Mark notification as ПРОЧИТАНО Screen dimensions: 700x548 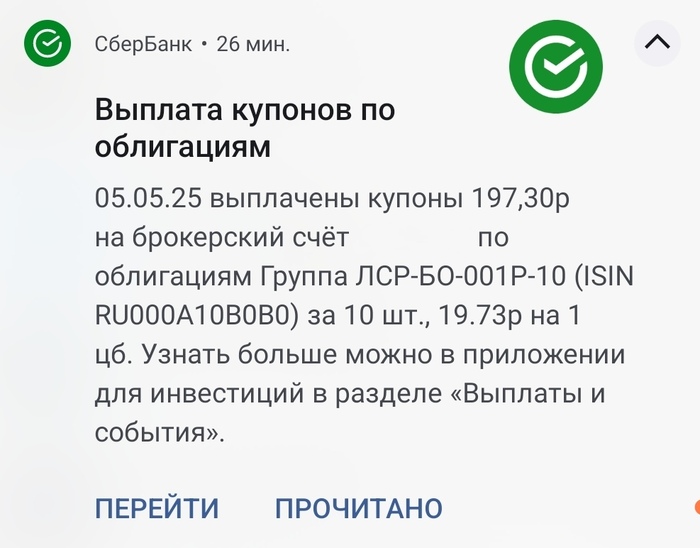click(x=358, y=507)
